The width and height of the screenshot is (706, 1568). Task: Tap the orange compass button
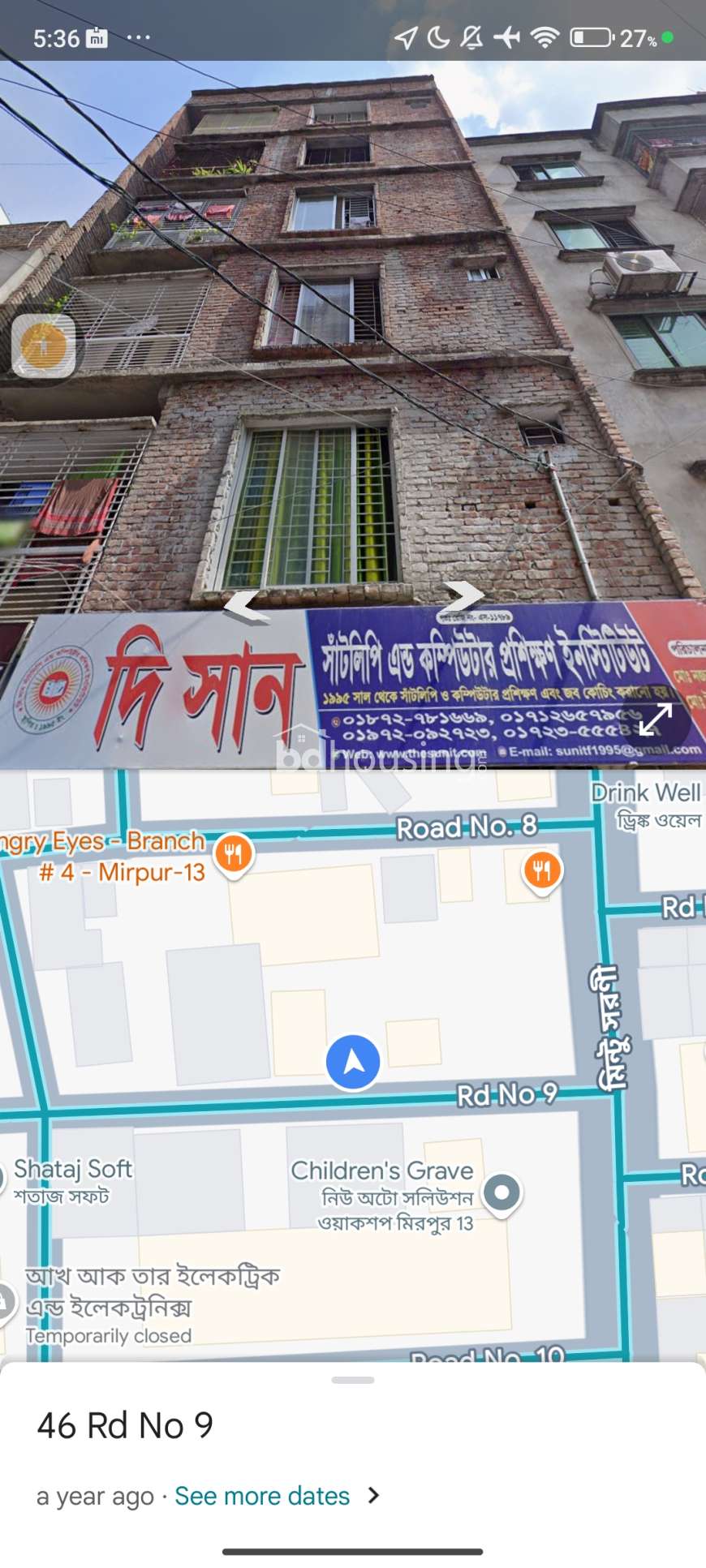click(44, 346)
